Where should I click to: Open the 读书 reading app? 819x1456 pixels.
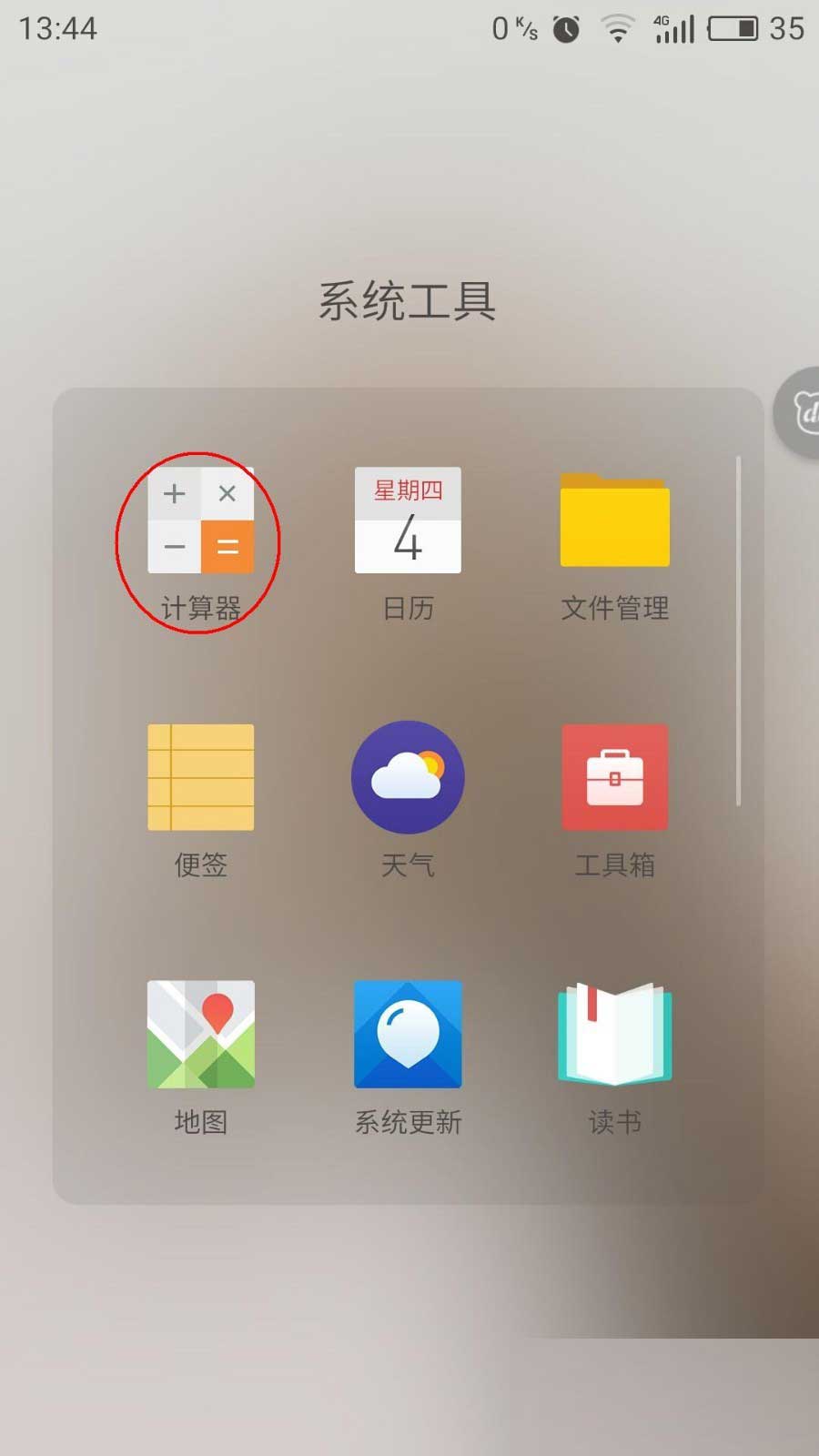pos(614,1035)
